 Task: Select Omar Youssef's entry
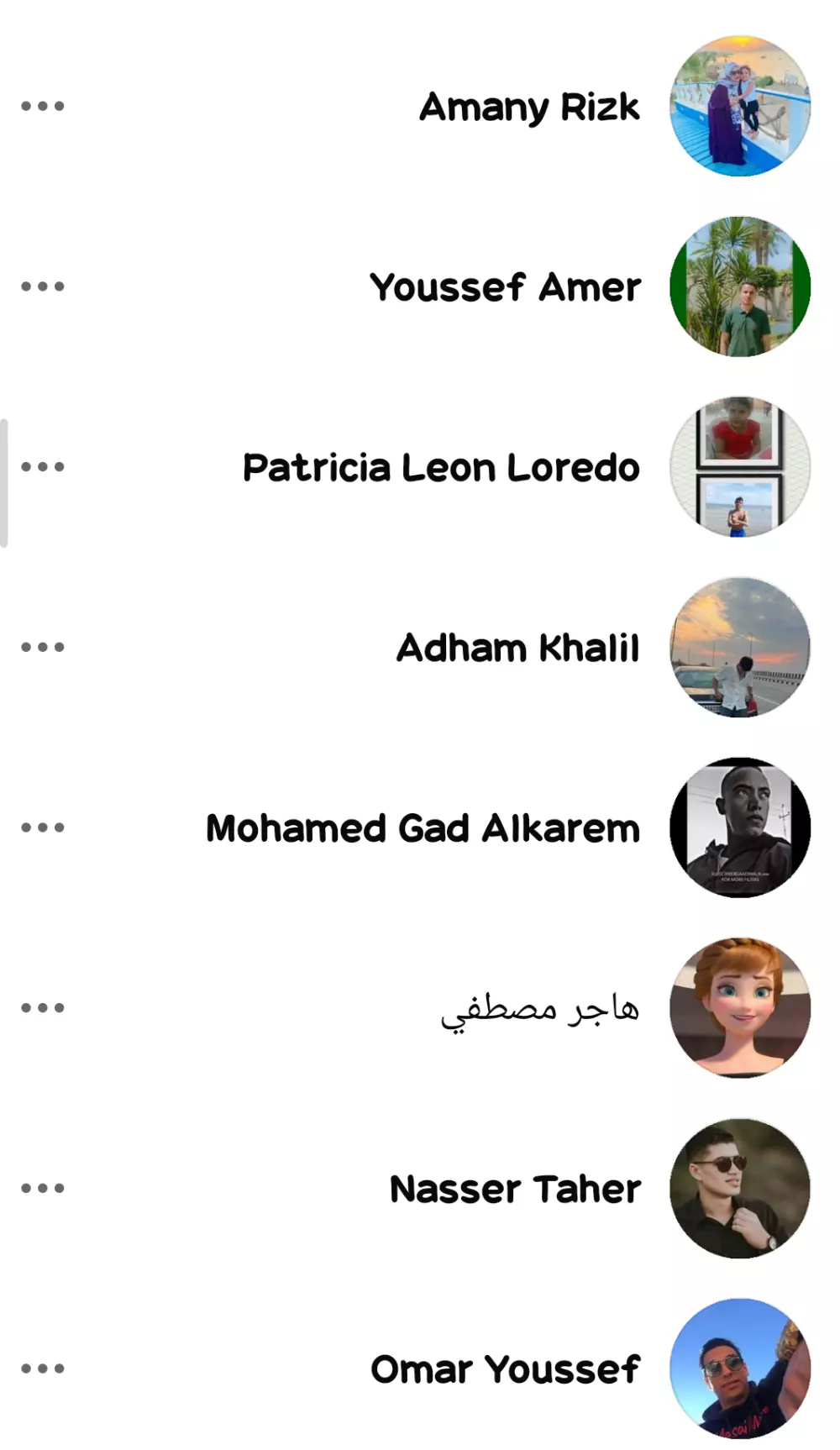point(505,1369)
